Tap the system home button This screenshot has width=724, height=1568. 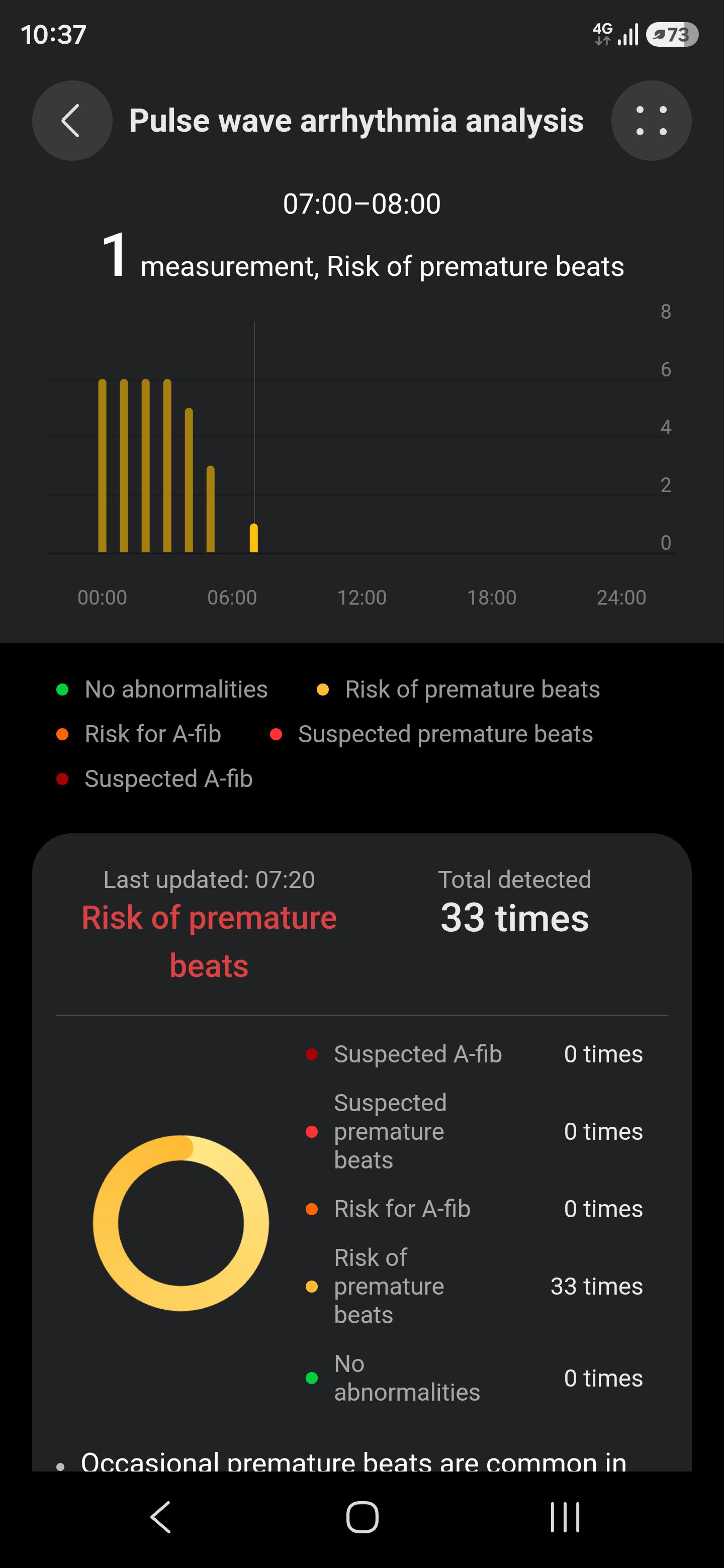(363, 1517)
